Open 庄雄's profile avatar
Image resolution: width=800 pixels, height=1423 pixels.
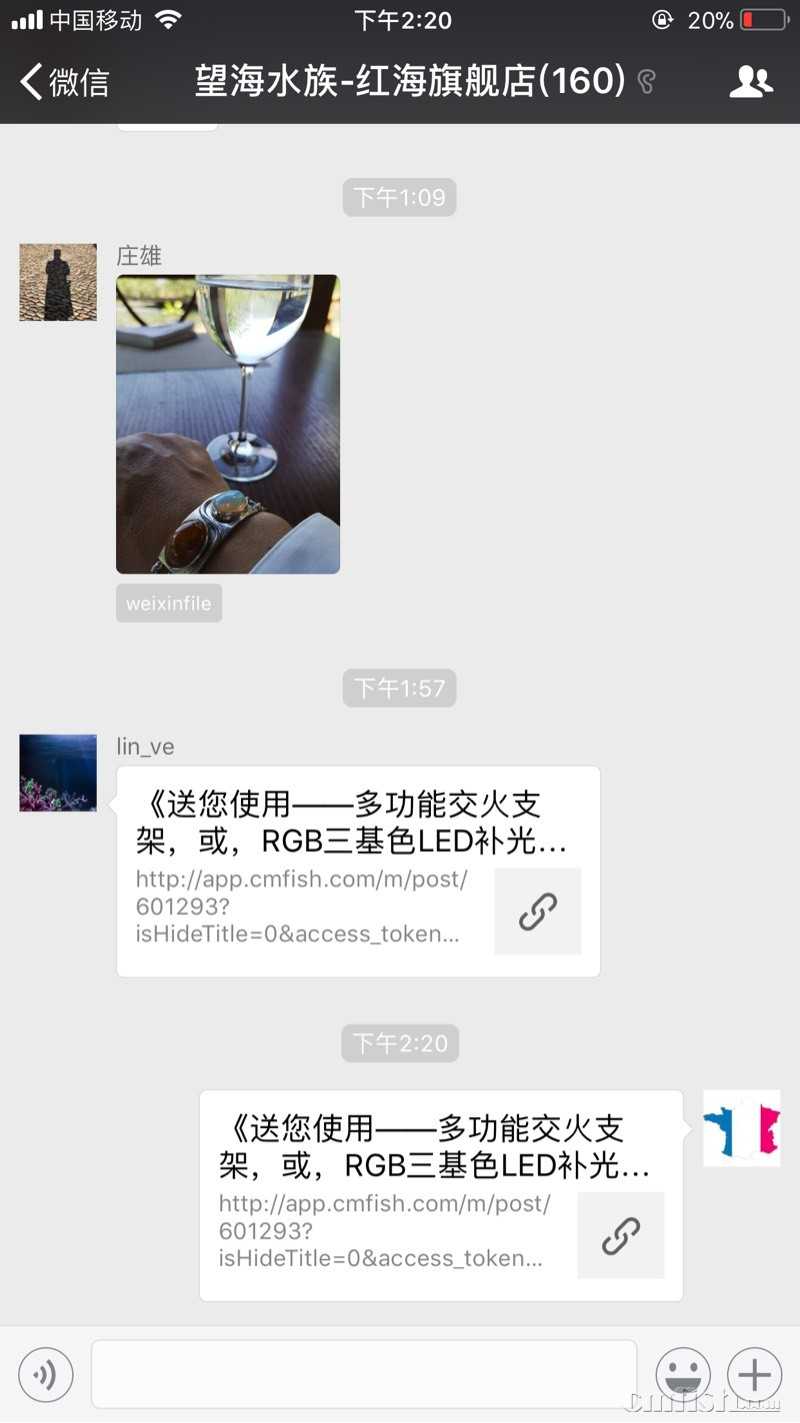tap(57, 281)
